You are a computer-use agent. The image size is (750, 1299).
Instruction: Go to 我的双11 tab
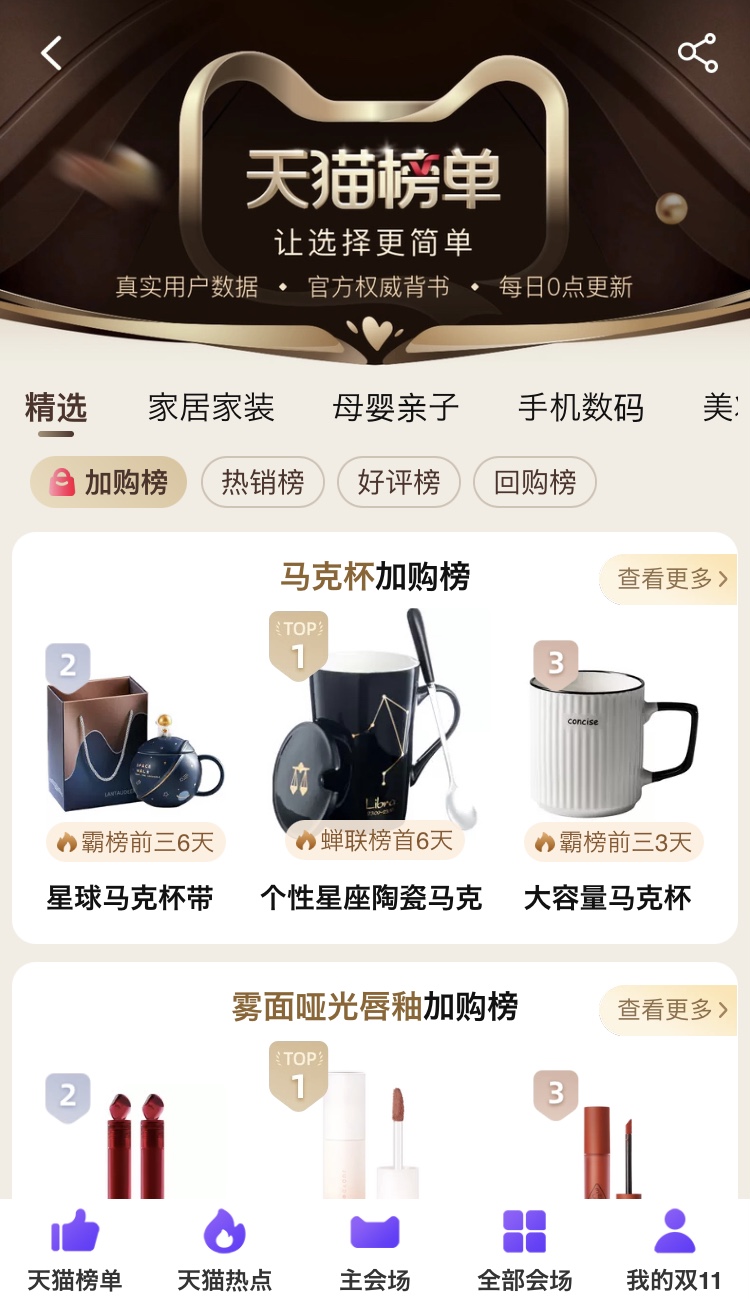pos(675,1250)
